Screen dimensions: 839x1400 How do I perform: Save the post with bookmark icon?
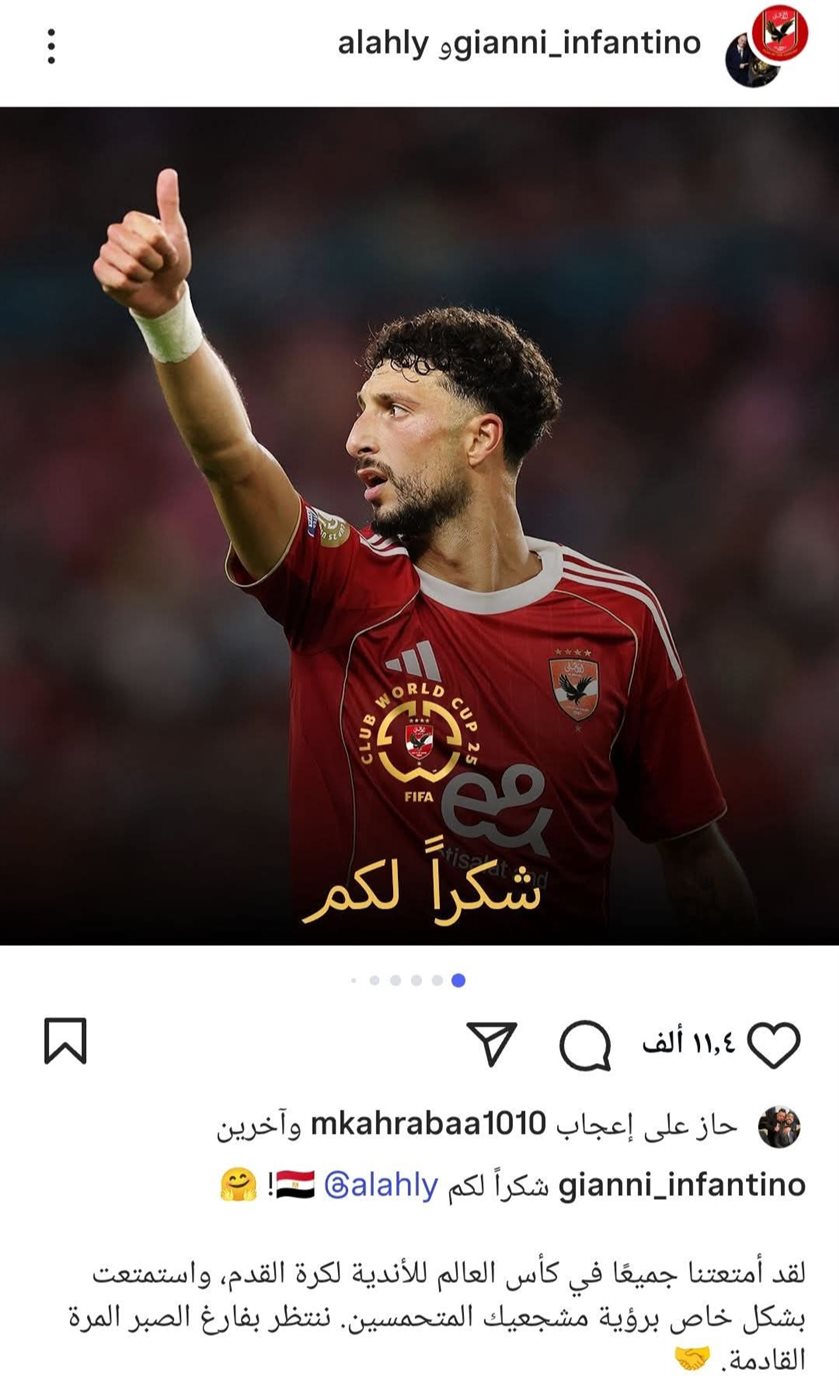pos(66,1041)
